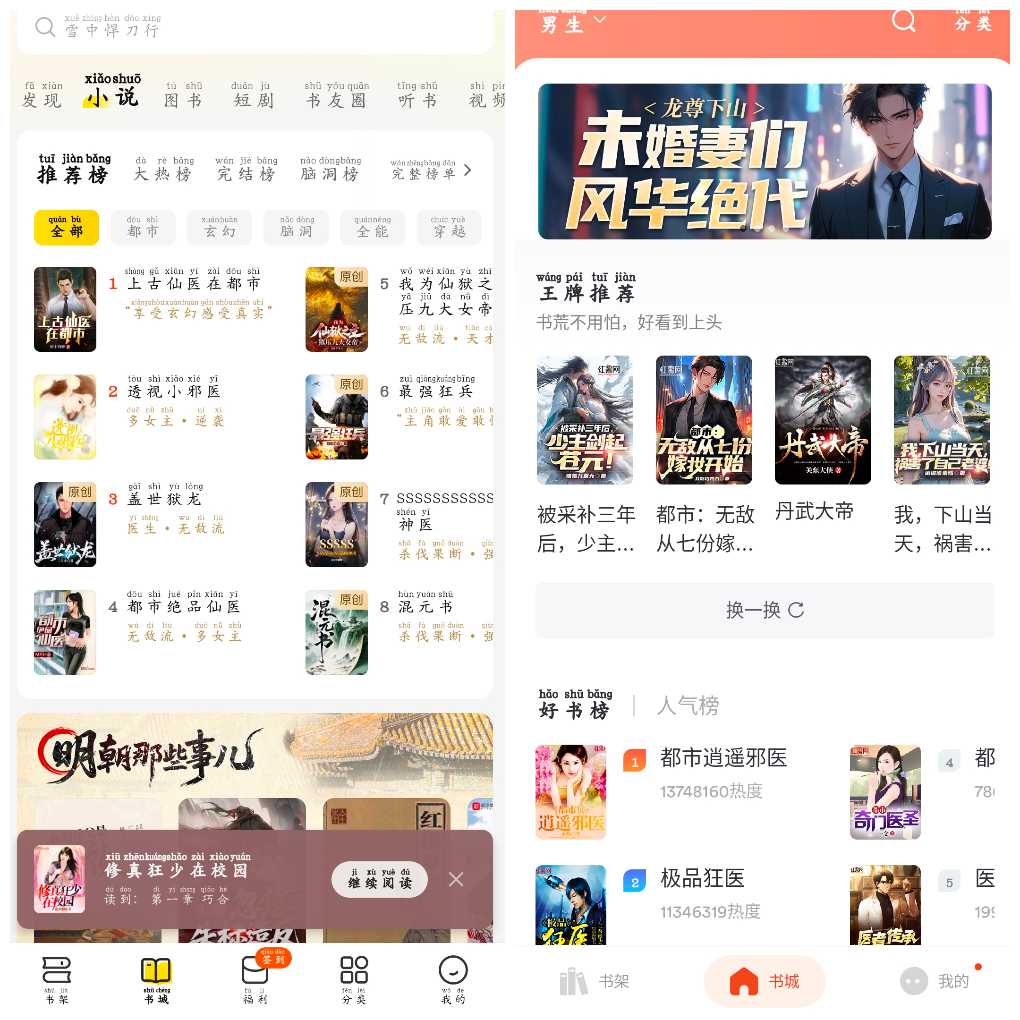Viewport: 1020px width, 1020px height.
Task: Open the search box showing 雪中悍刀行
Action: pos(250,27)
